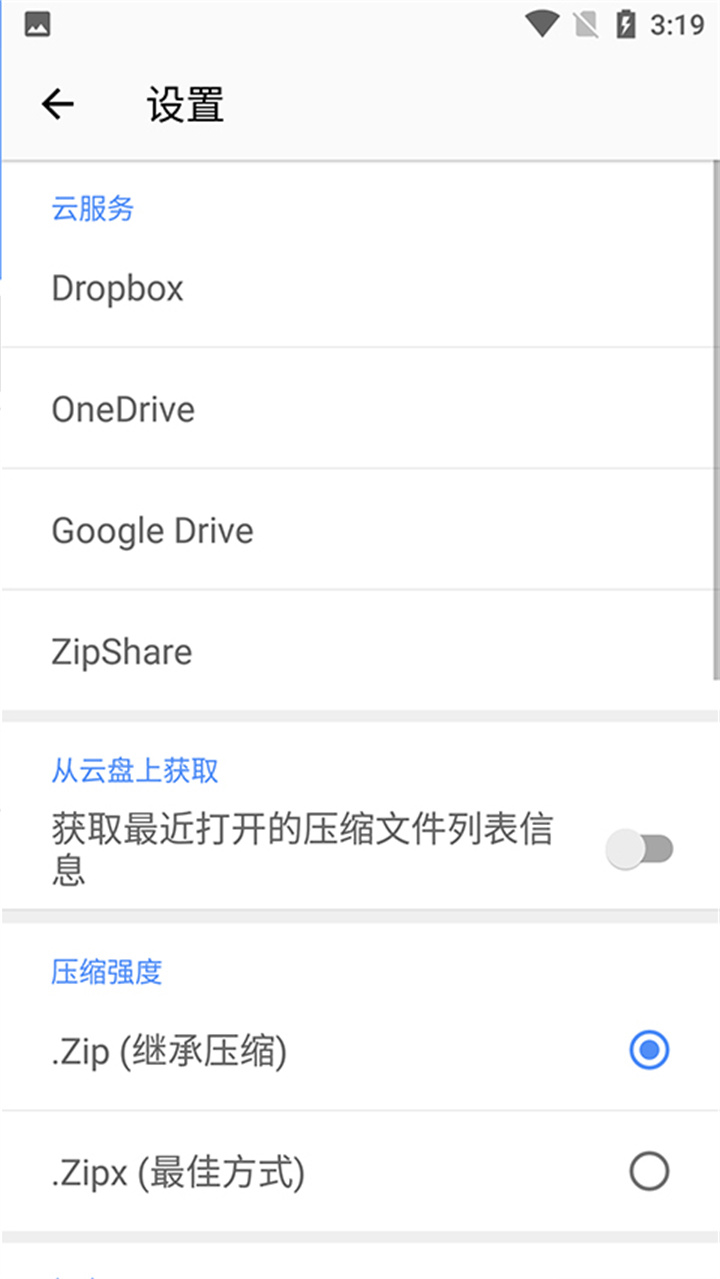Click the 设置 title text
Viewport: 720px width, 1279px height.
point(184,104)
